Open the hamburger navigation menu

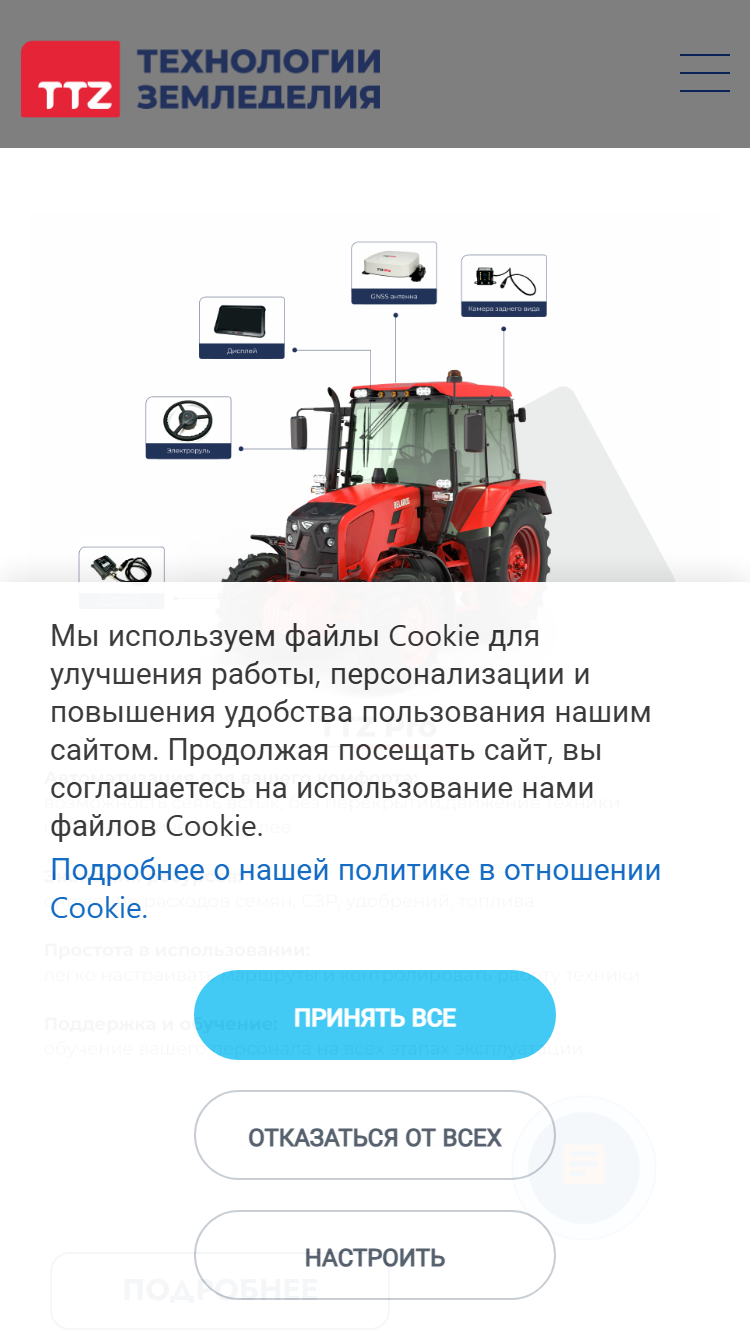point(704,73)
